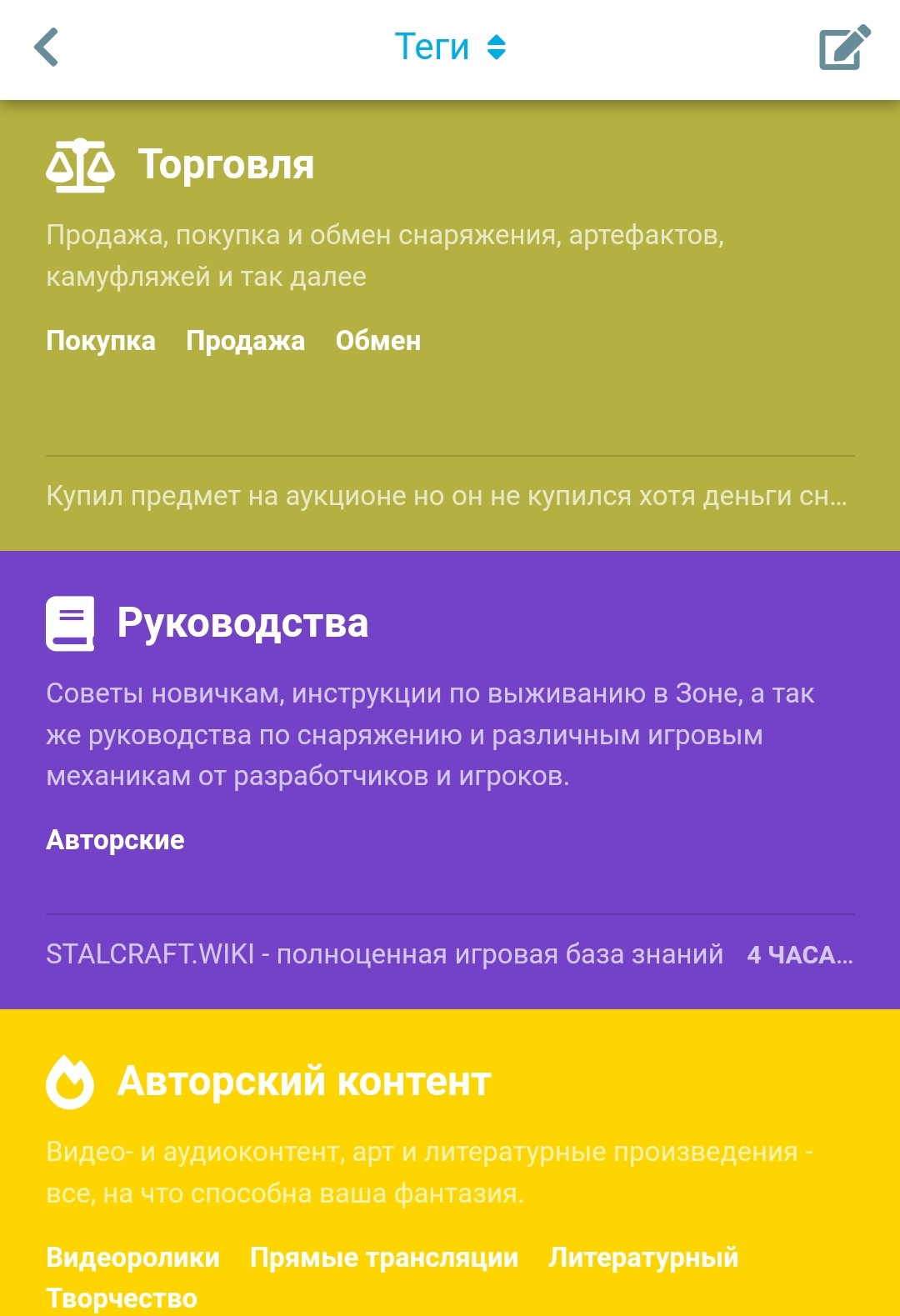Select the Литературный subtag
The height and width of the screenshot is (1316, 900).
click(x=642, y=1257)
